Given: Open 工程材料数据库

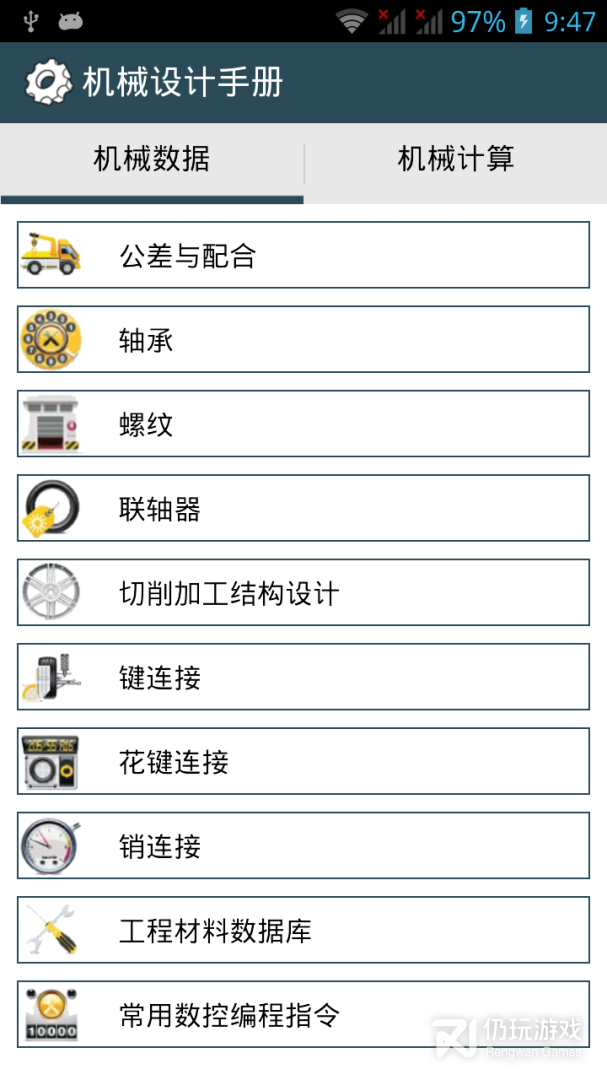Looking at the screenshot, I should tap(303, 931).
